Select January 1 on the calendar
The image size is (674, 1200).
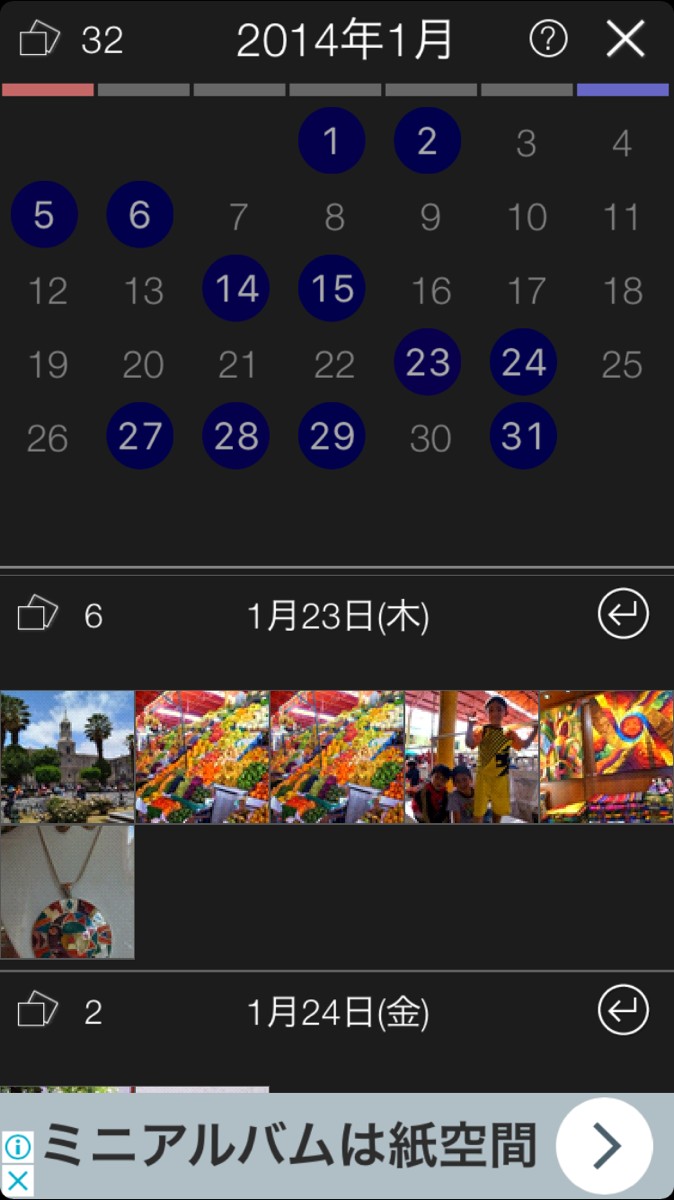332,141
